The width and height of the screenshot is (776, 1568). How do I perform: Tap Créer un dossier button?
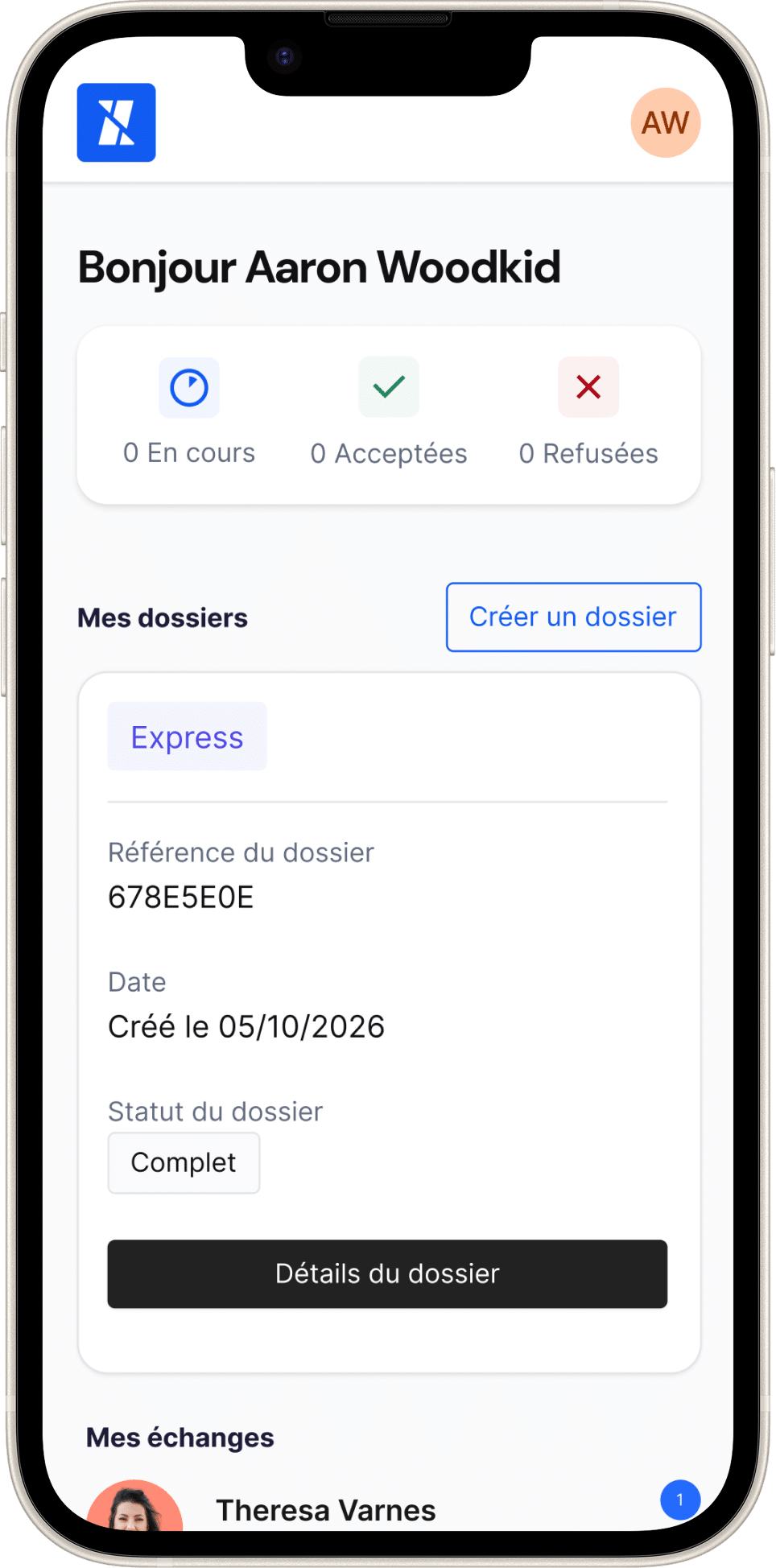click(x=573, y=617)
